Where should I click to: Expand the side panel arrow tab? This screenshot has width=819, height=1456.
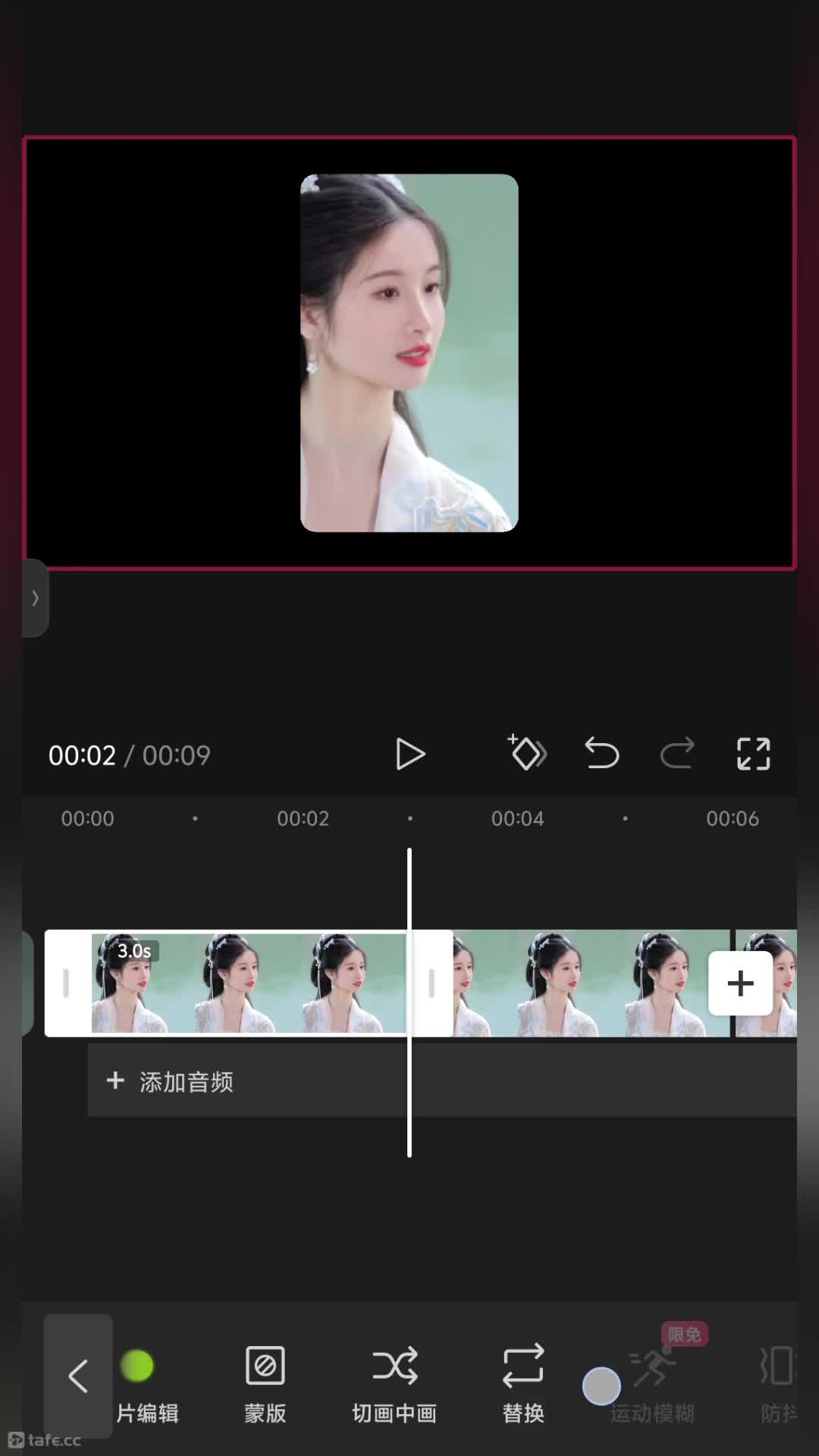pos(35,598)
